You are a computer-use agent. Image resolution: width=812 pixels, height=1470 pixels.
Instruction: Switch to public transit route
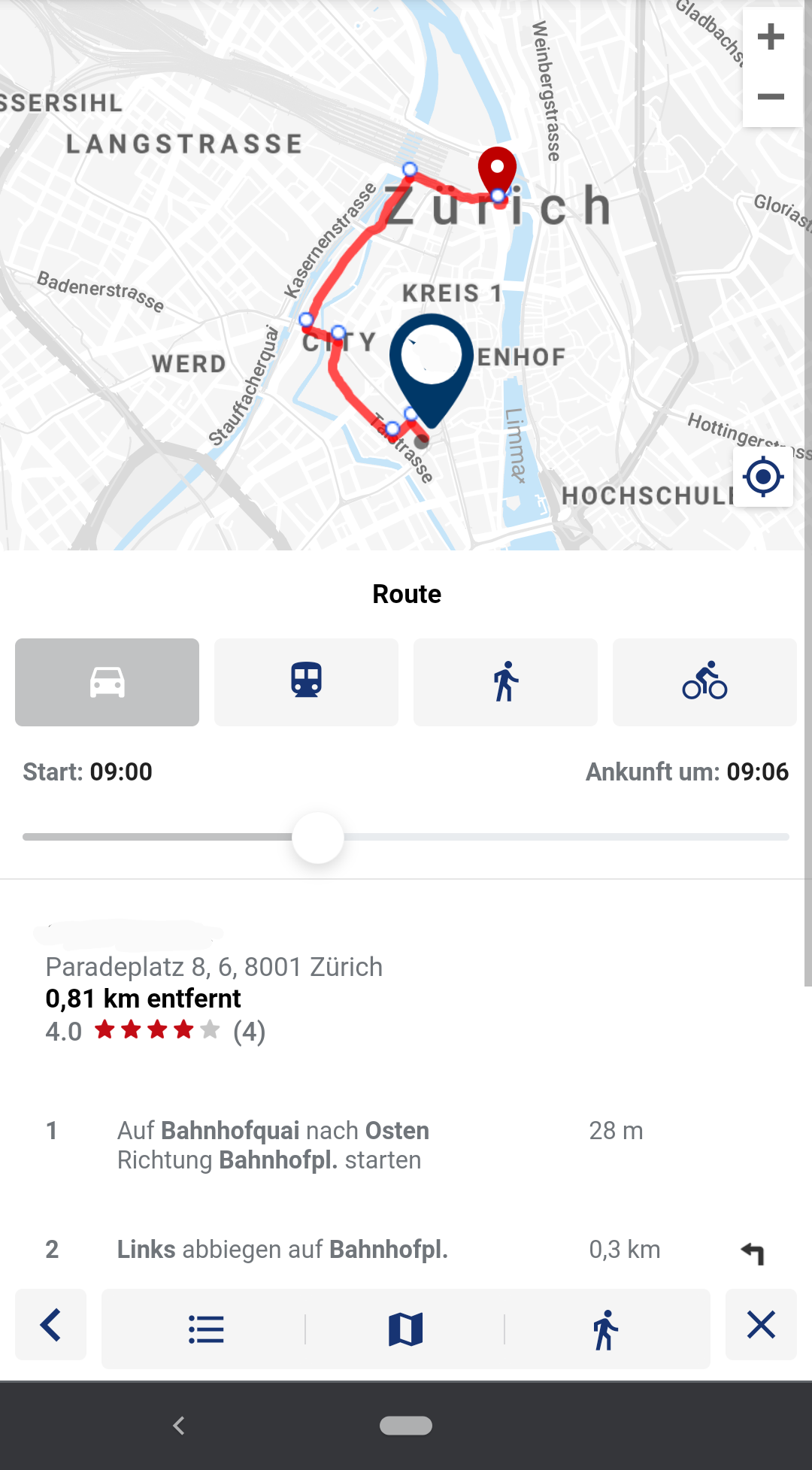(x=306, y=682)
